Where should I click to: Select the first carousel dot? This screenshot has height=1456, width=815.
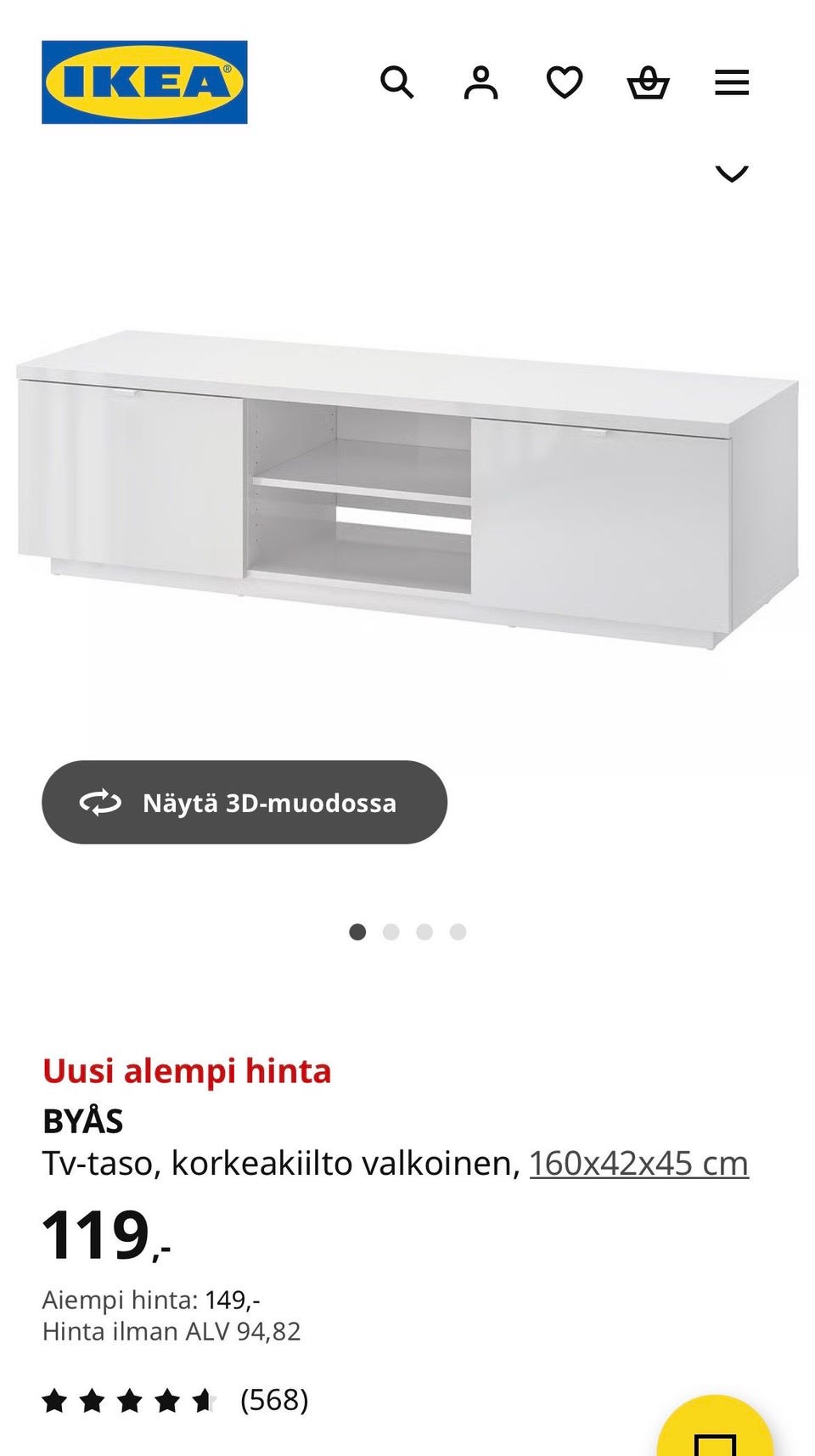tap(357, 931)
